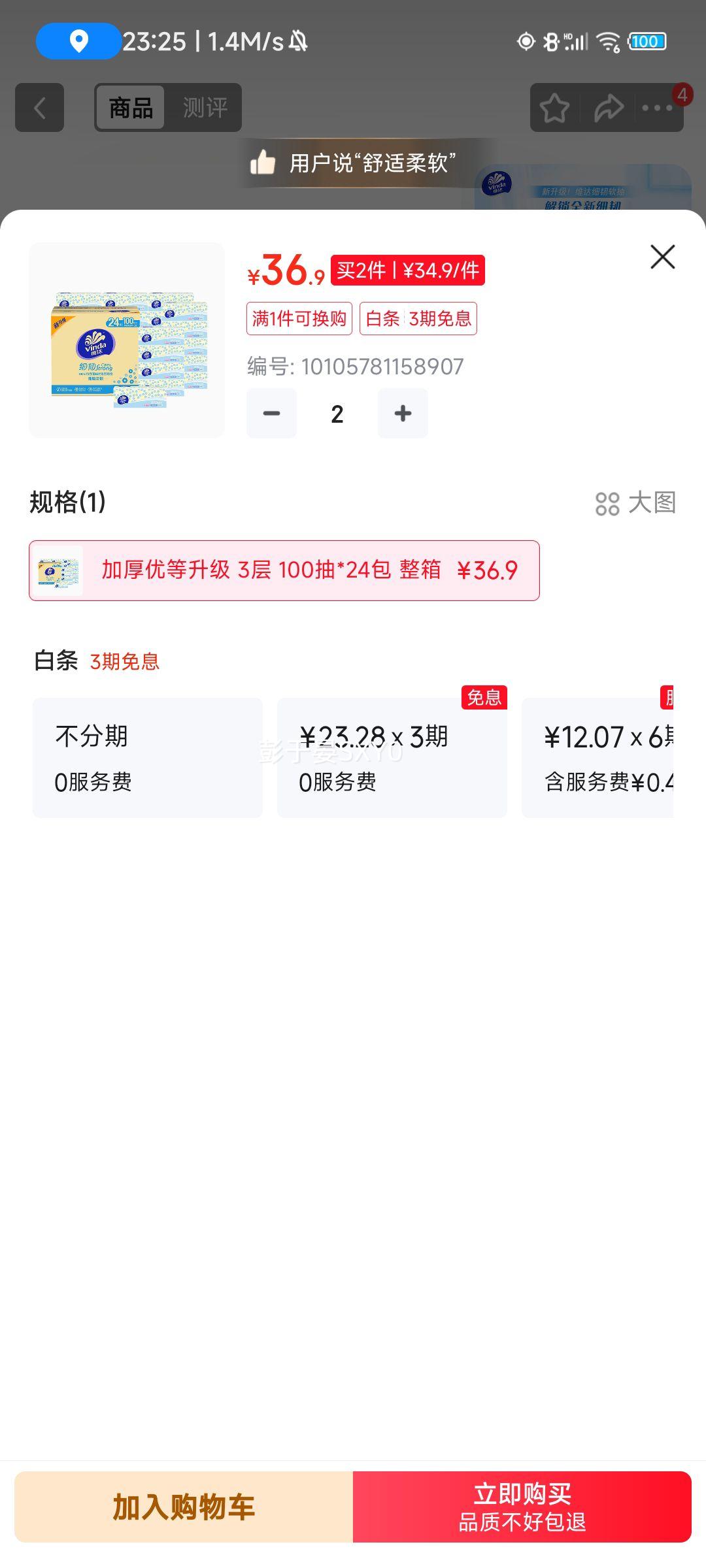Tap 加入购物车 to add to cart
The height and width of the screenshot is (1568, 706).
(184, 1507)
